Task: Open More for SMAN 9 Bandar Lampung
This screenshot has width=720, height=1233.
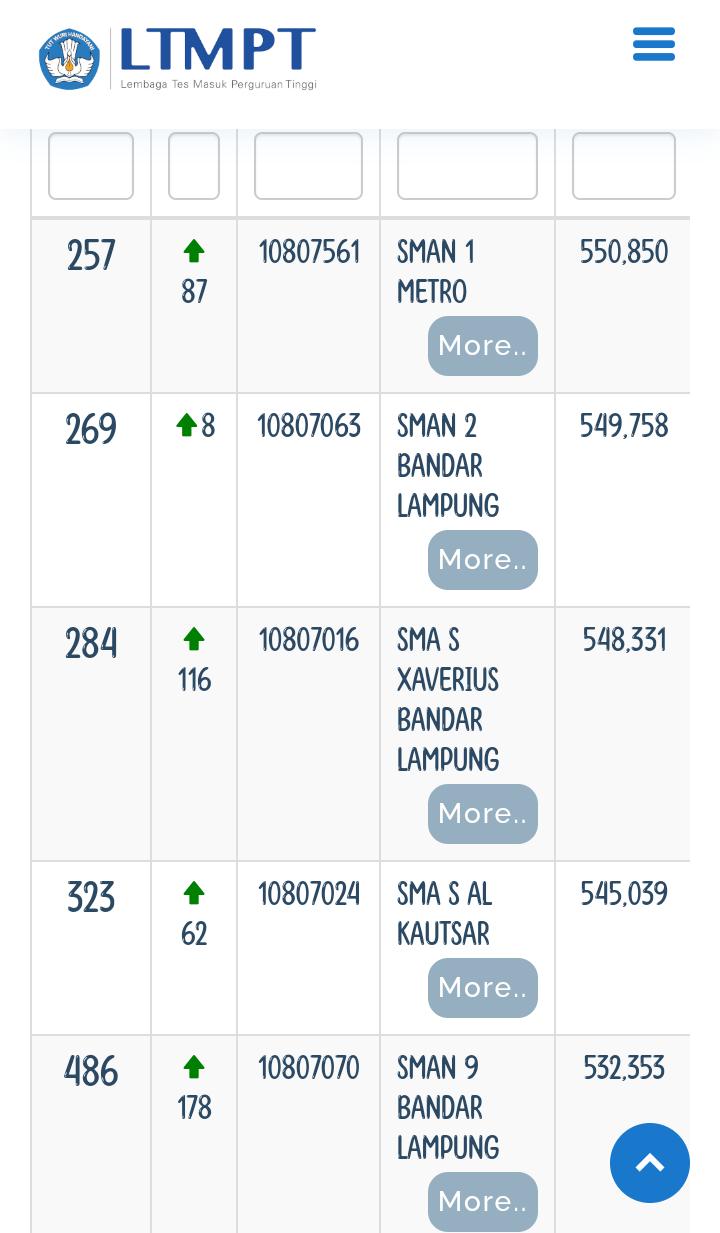Action: 483,1202
